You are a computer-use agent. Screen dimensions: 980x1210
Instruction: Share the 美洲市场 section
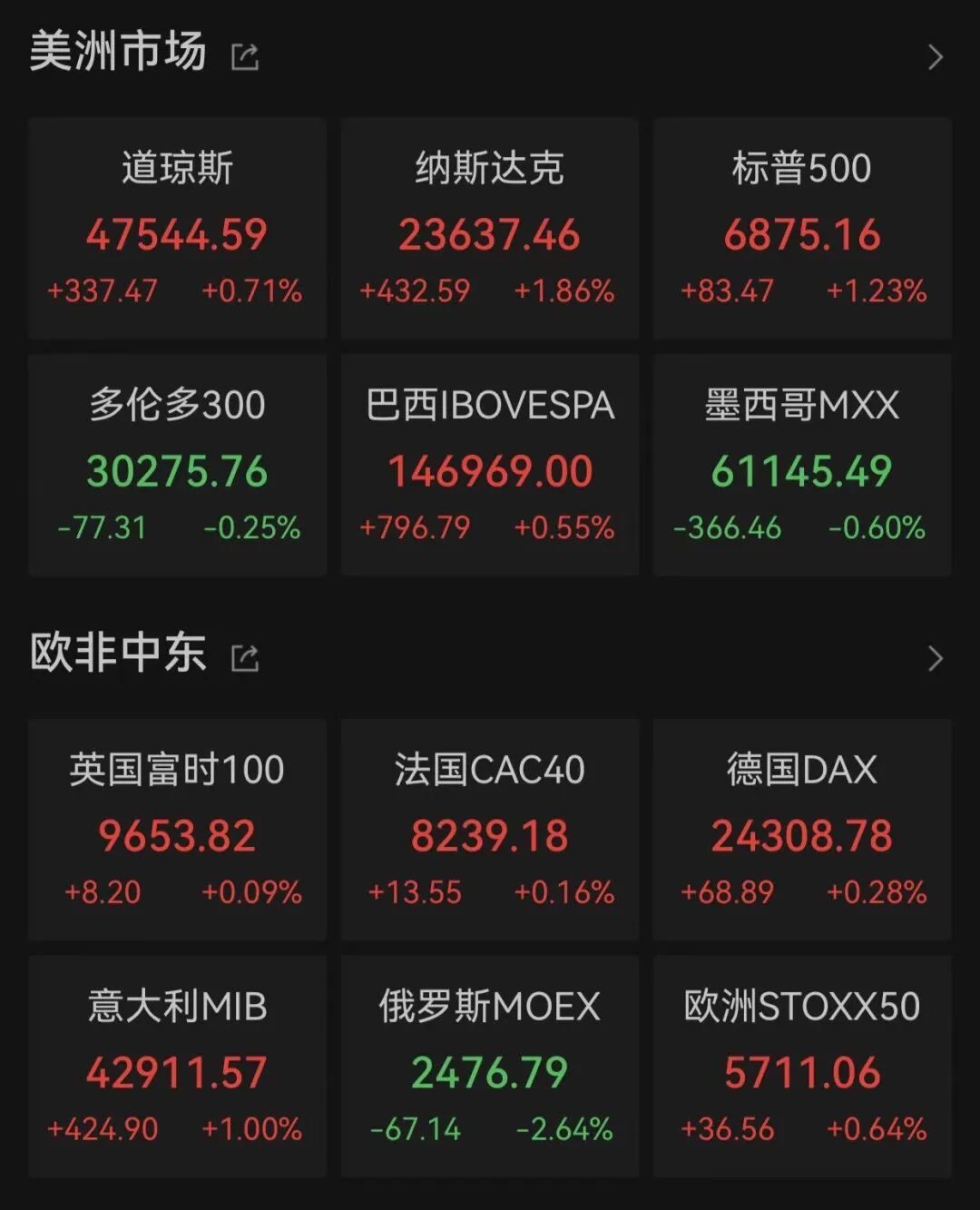(x=245, y=57)
